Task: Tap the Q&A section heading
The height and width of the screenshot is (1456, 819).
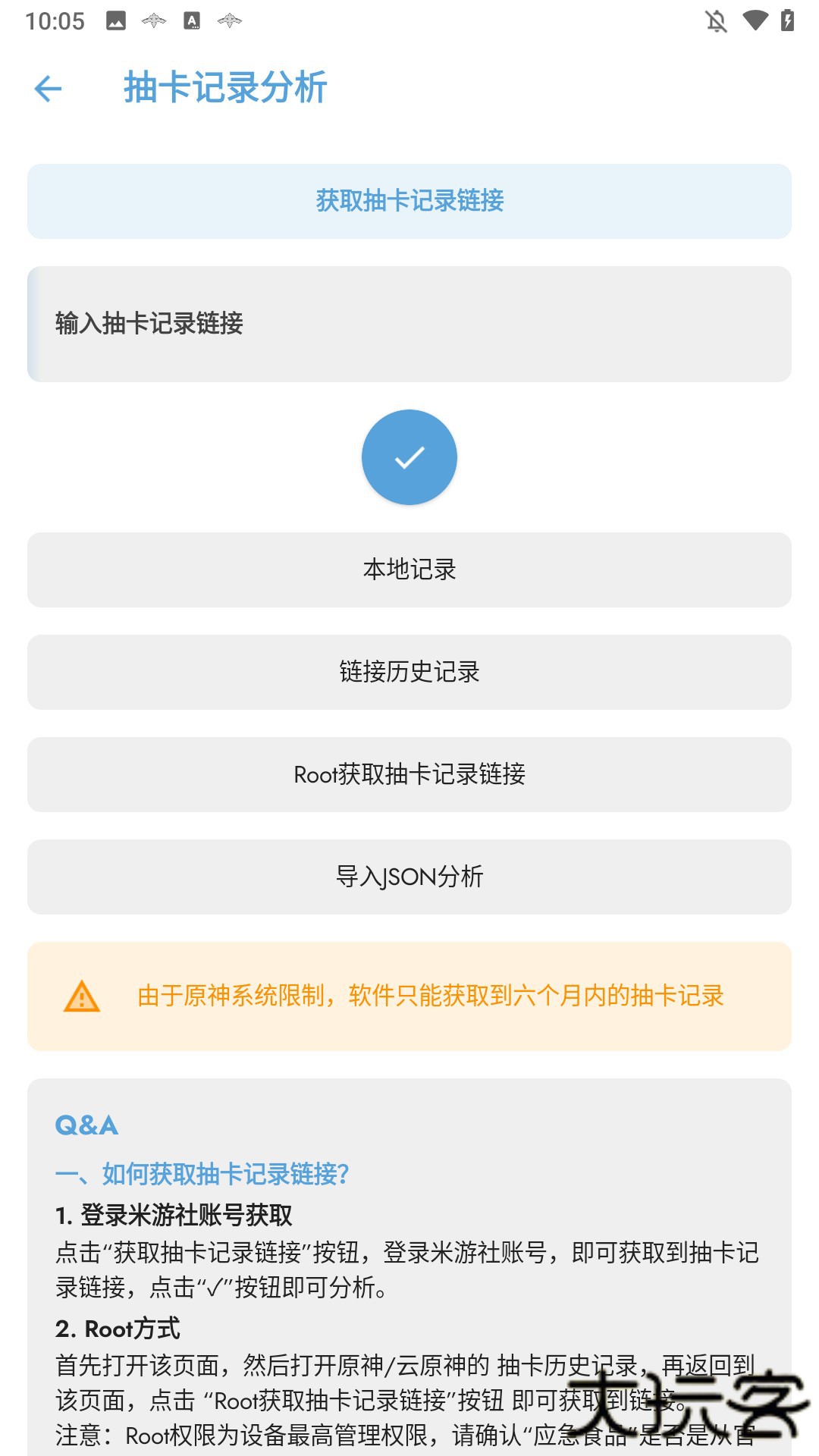Action: click(x=87, y=1125)
